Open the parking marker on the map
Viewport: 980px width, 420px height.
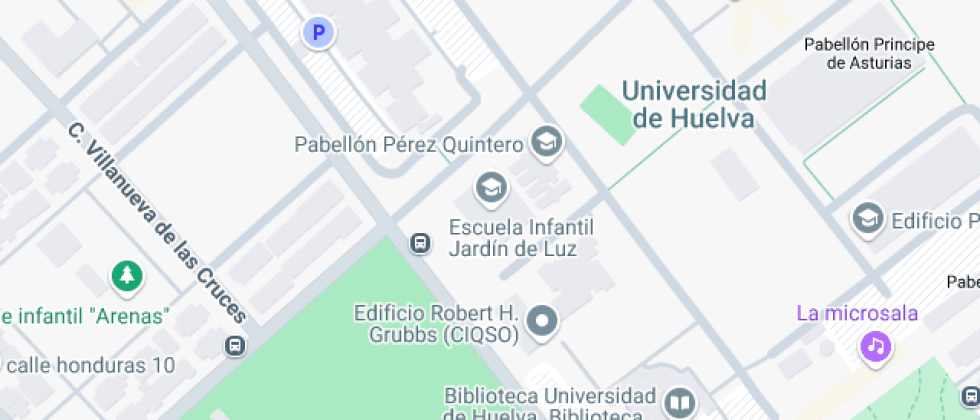319,33
